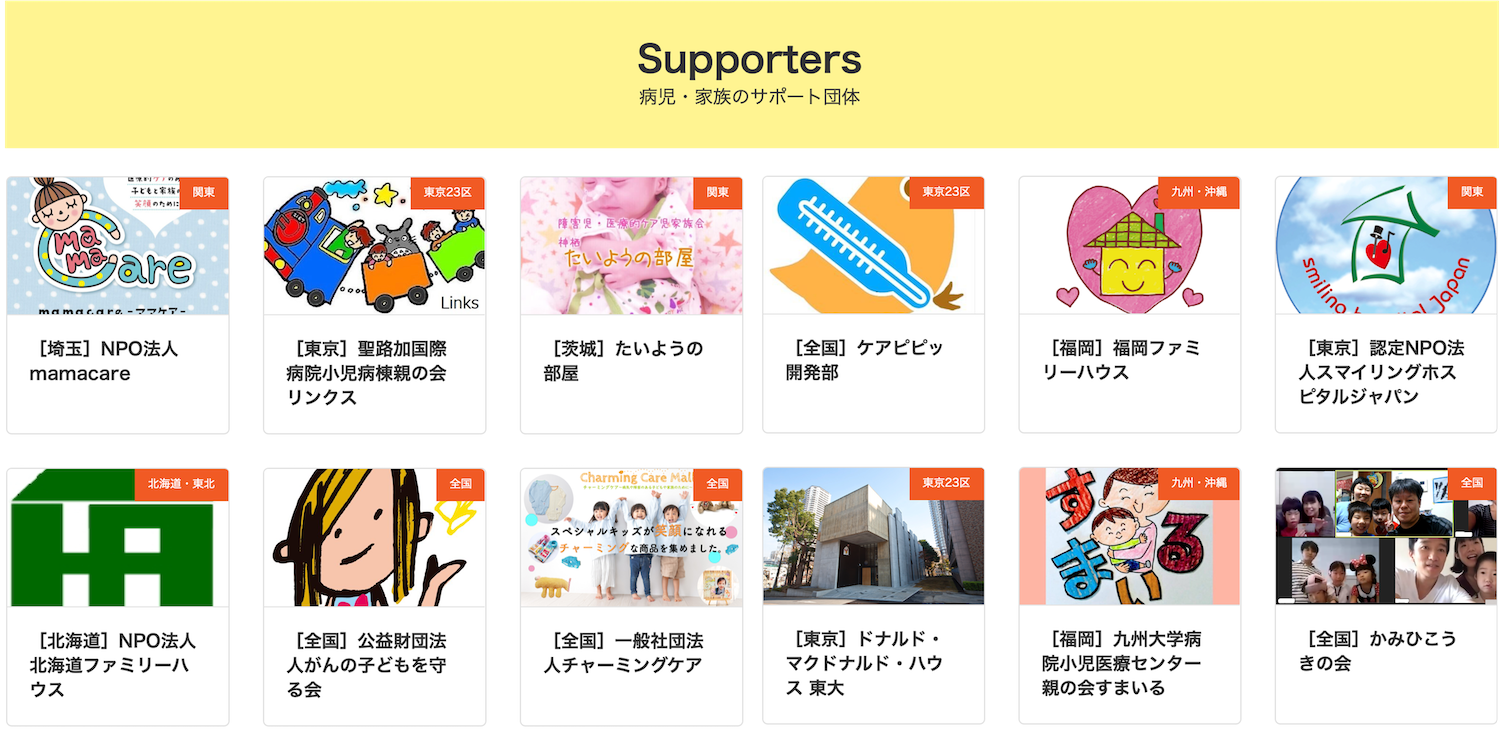Image resolution: width=1500 pixels, height=741 pixels.
Task: Open スマイリングホスピタルジャパン card
Action: (1386, 305)
